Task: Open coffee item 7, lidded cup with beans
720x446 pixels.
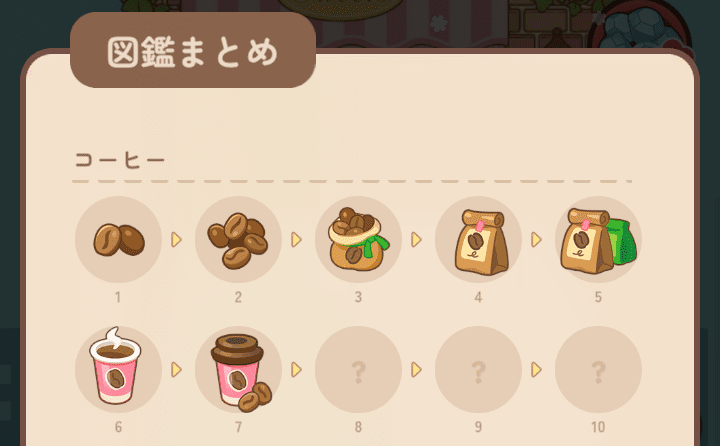Action: point(238,369)
